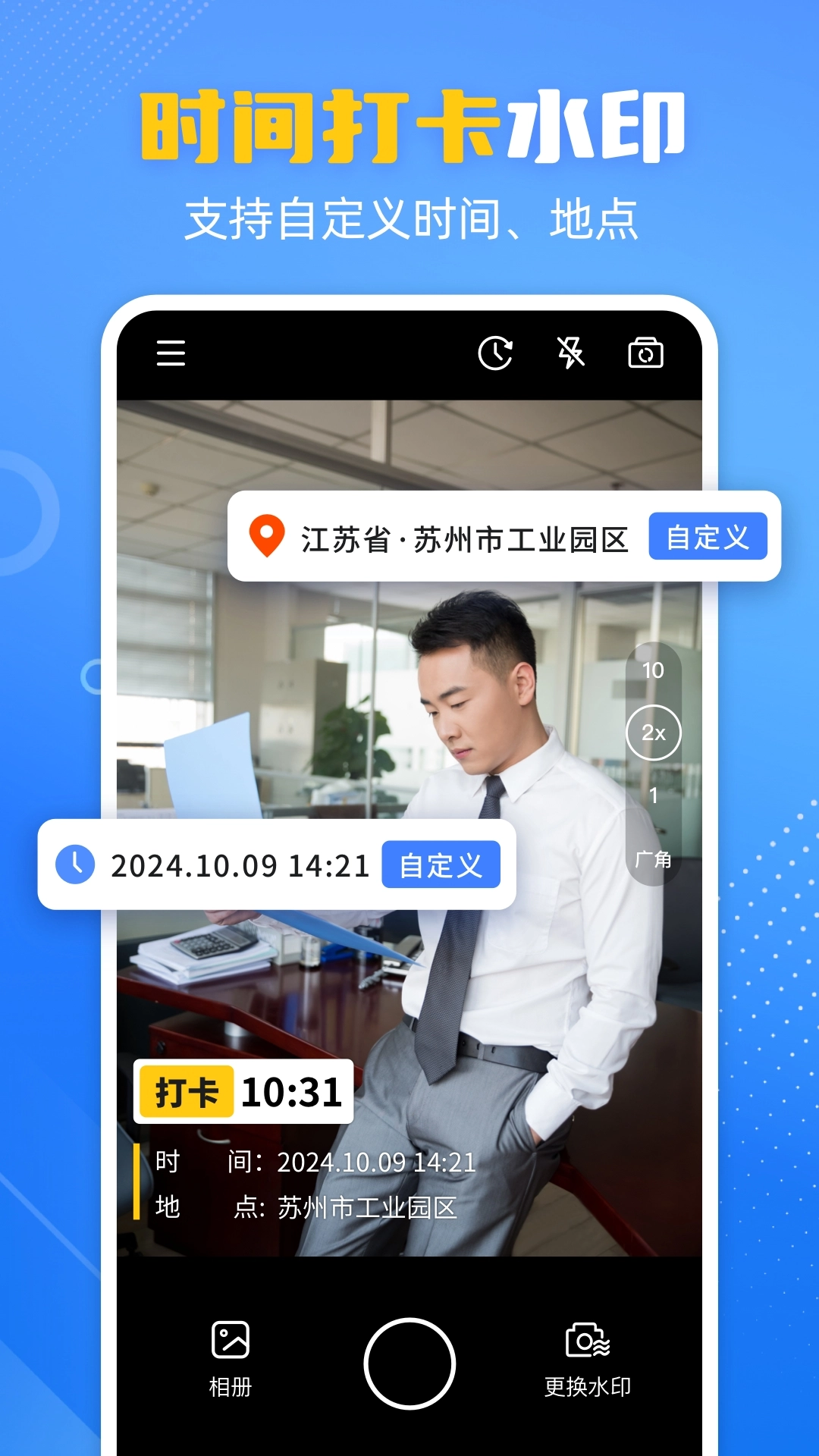Toggle the flash off icon
Image resolution: width=819 pixels, height=1456 pixels.
(573, 353)
